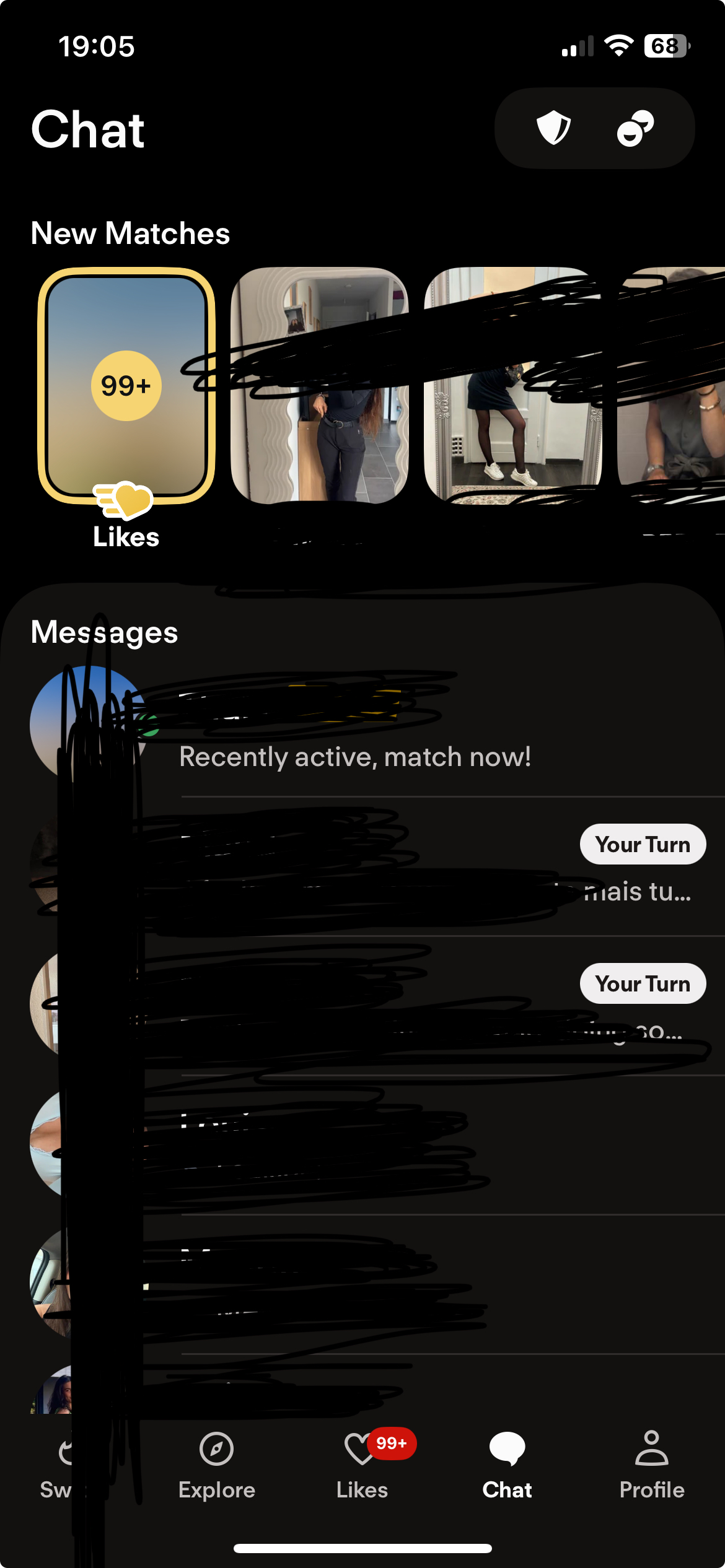Open the 99+ Likes gold card
Viewport: 725px width, 1568px height.
tap(126, 385)
